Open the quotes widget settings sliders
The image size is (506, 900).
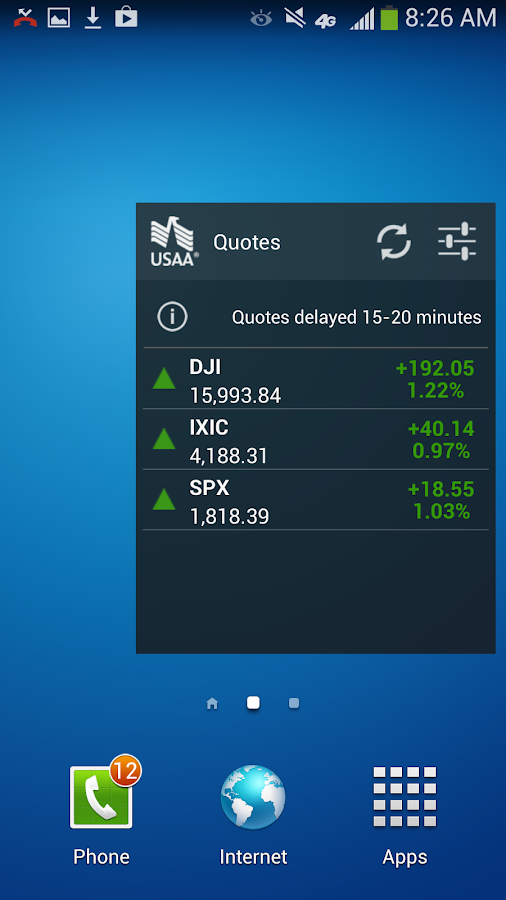457,242
